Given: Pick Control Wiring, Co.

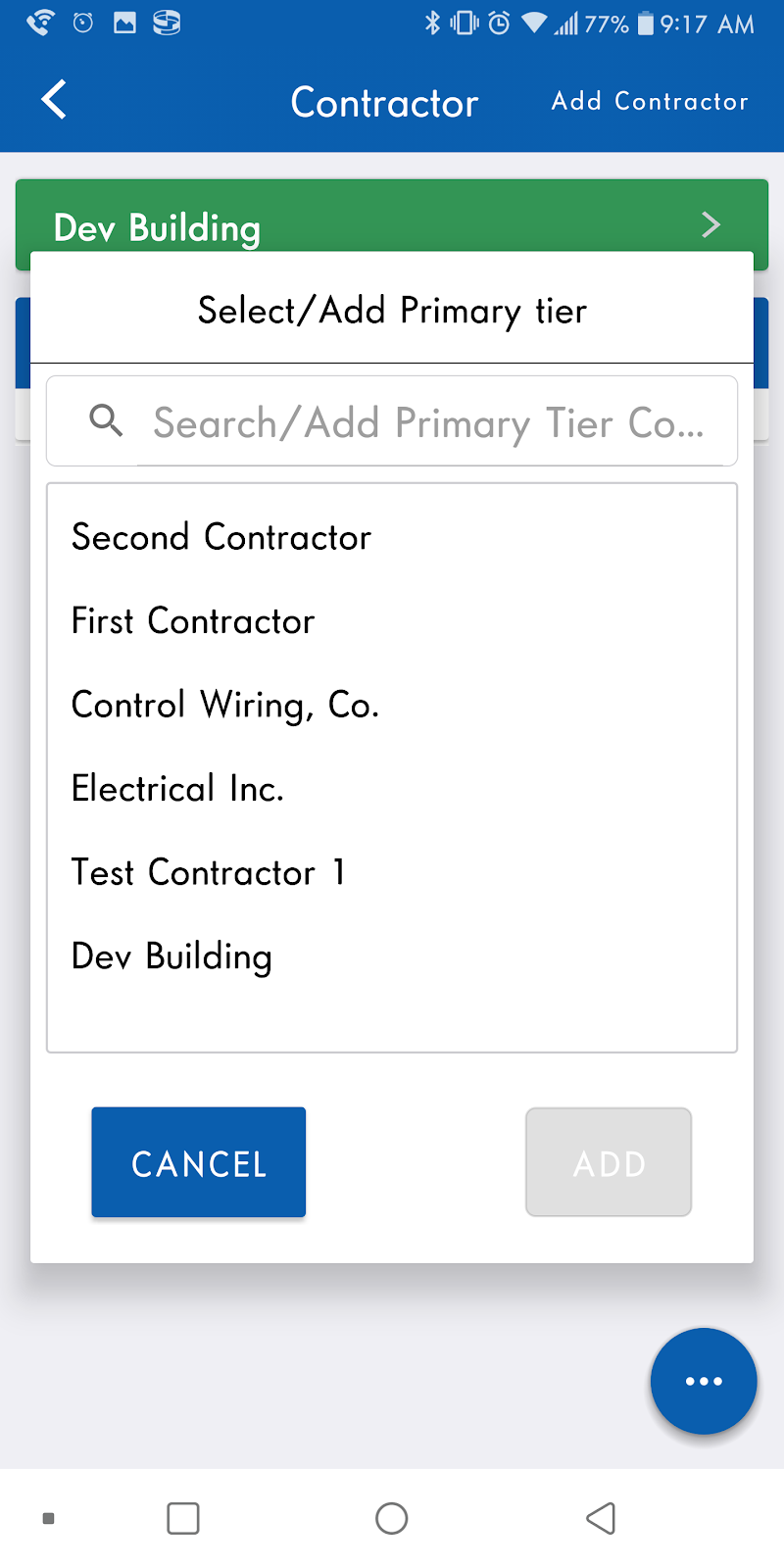Looking at the screenshot, I should (x=225, y=706).
